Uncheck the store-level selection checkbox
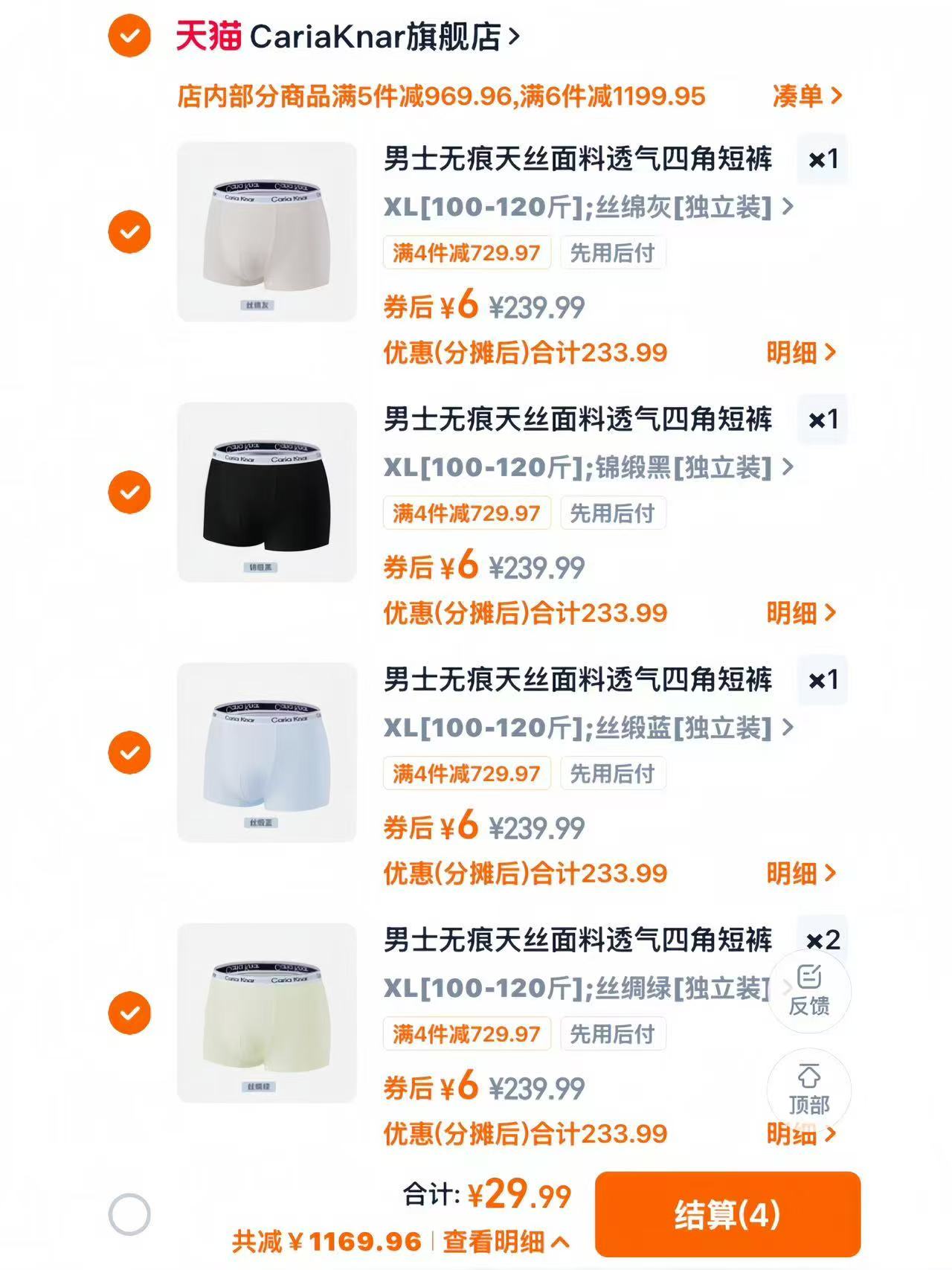Image resolution: width=952 pixels, height=1270 pixels. [128, 33]
